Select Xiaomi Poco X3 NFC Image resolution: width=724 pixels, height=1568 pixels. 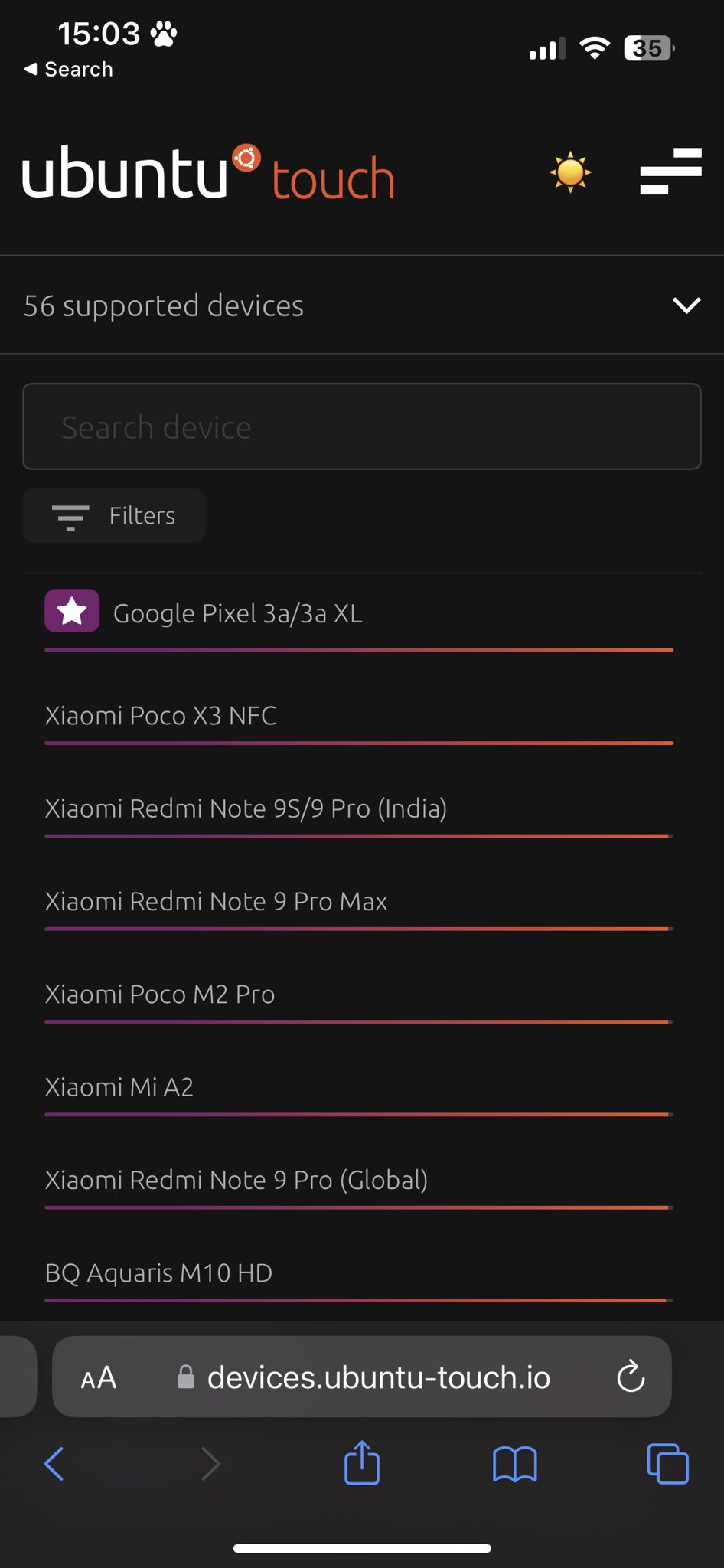161,716
